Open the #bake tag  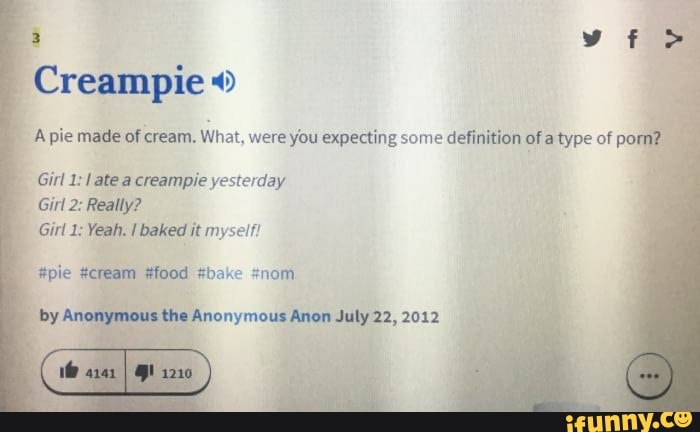pos(220,272)
